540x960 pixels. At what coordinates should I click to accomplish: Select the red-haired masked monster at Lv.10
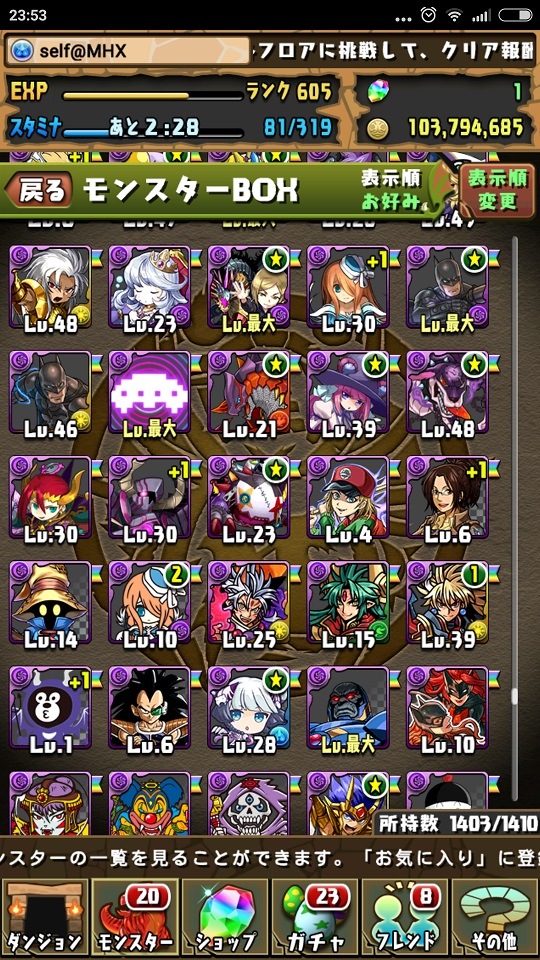click(x=447, y=709)
